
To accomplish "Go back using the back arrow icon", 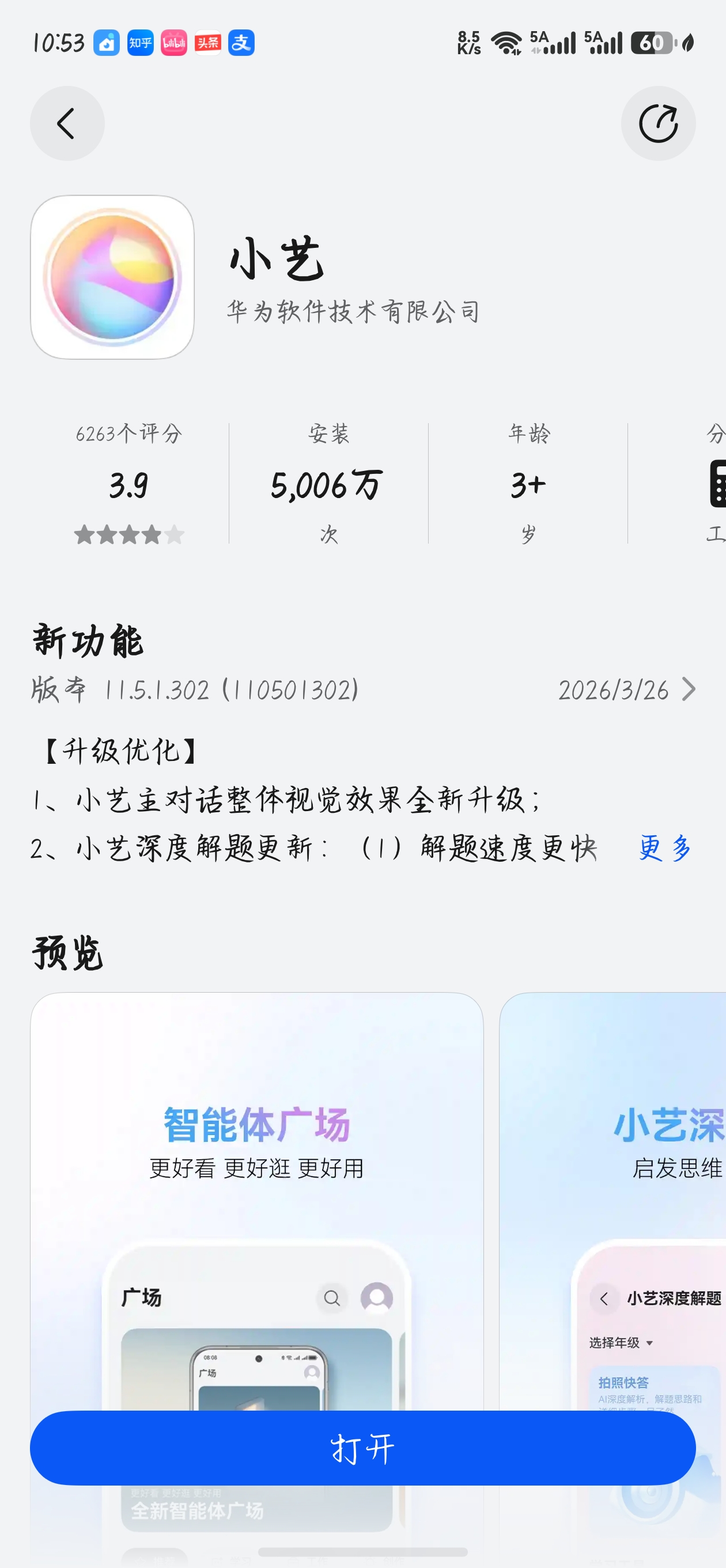I will tap(67, 122).
